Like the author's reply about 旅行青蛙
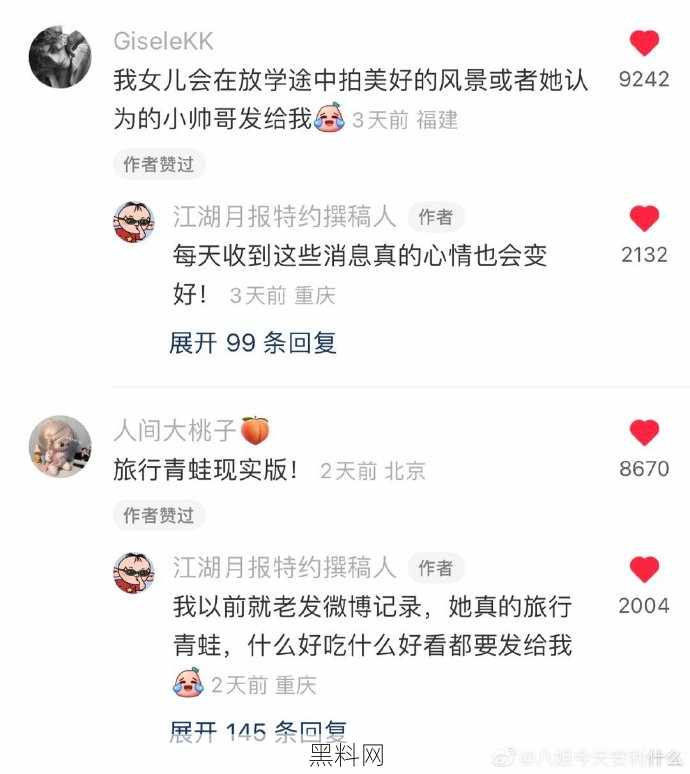 pyautogui.click(x=644, y=570)
